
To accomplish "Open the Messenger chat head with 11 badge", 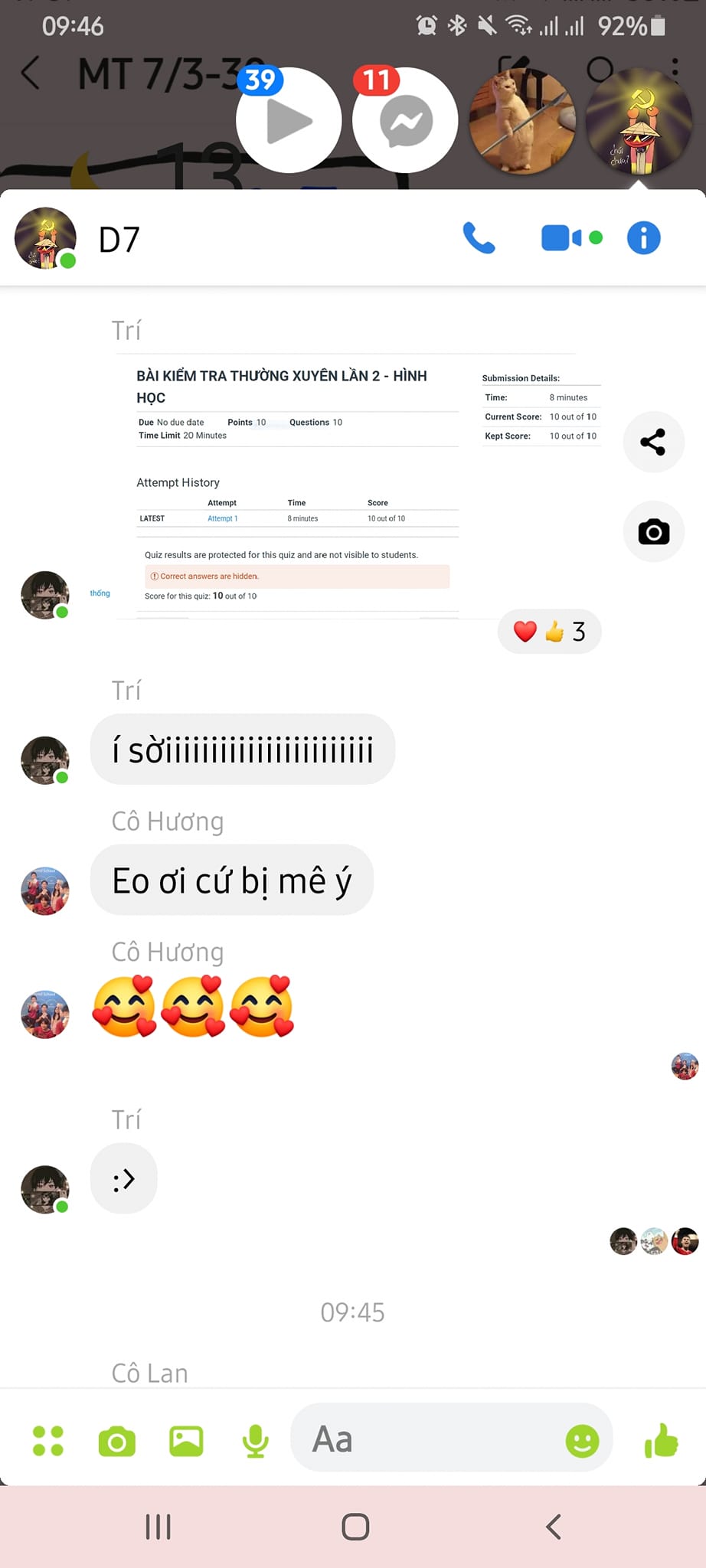I will [405, 121].
